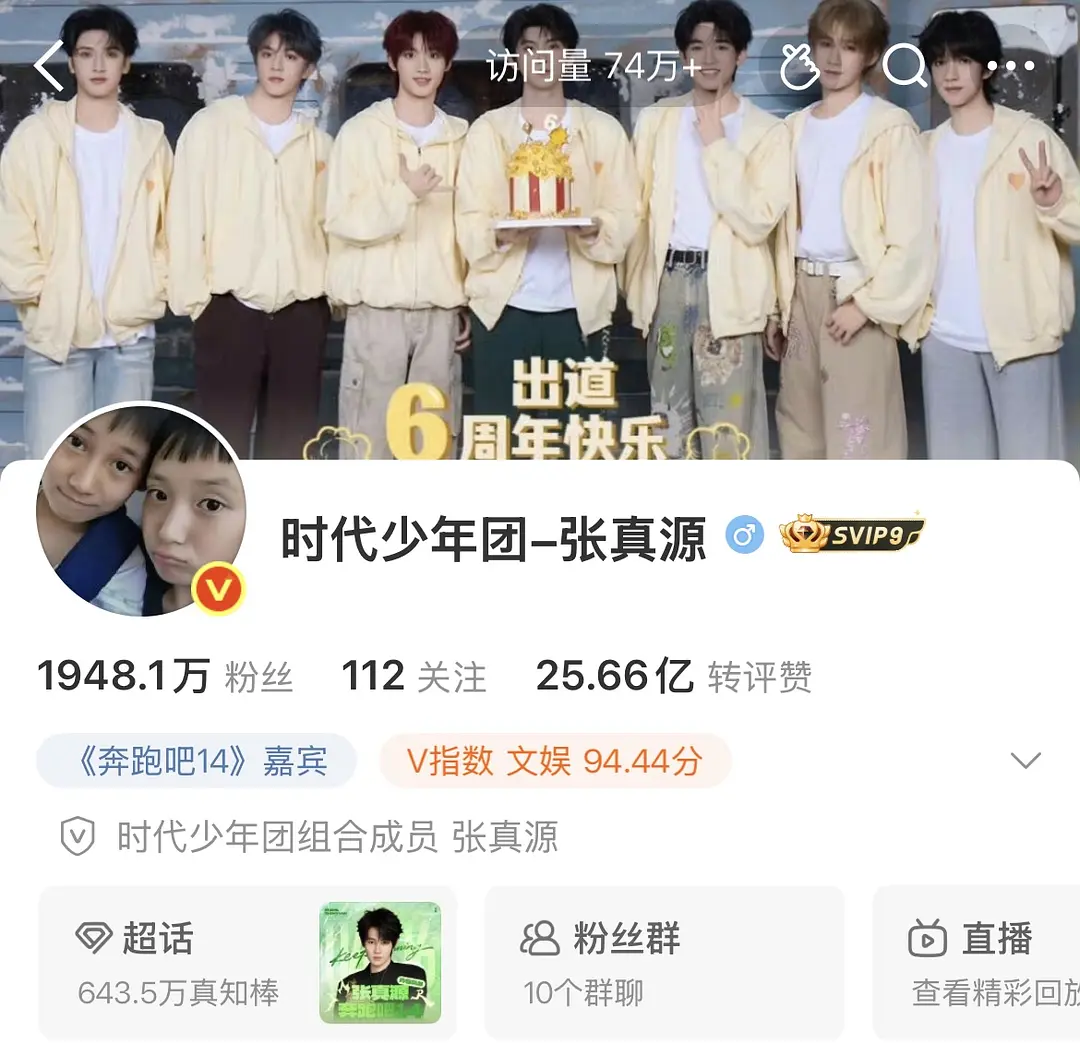The width and height of the screenshot is (1080, 1056).
Task: Tap the finger-heart support icon
Action: [799, 66]
